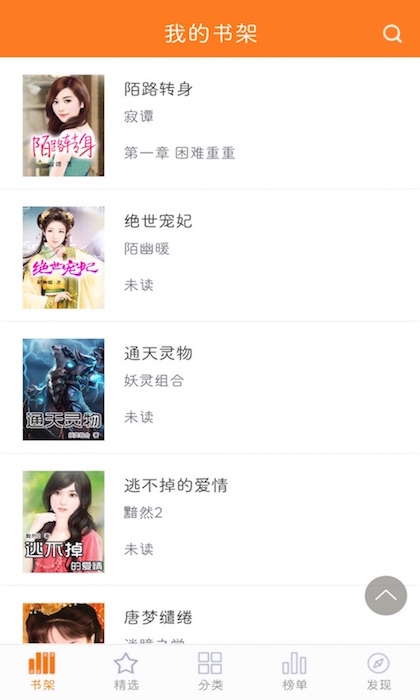The width and height of the screenshot is (420, 700).
Task: Switch to the 发现 tab
Action: 378,672
